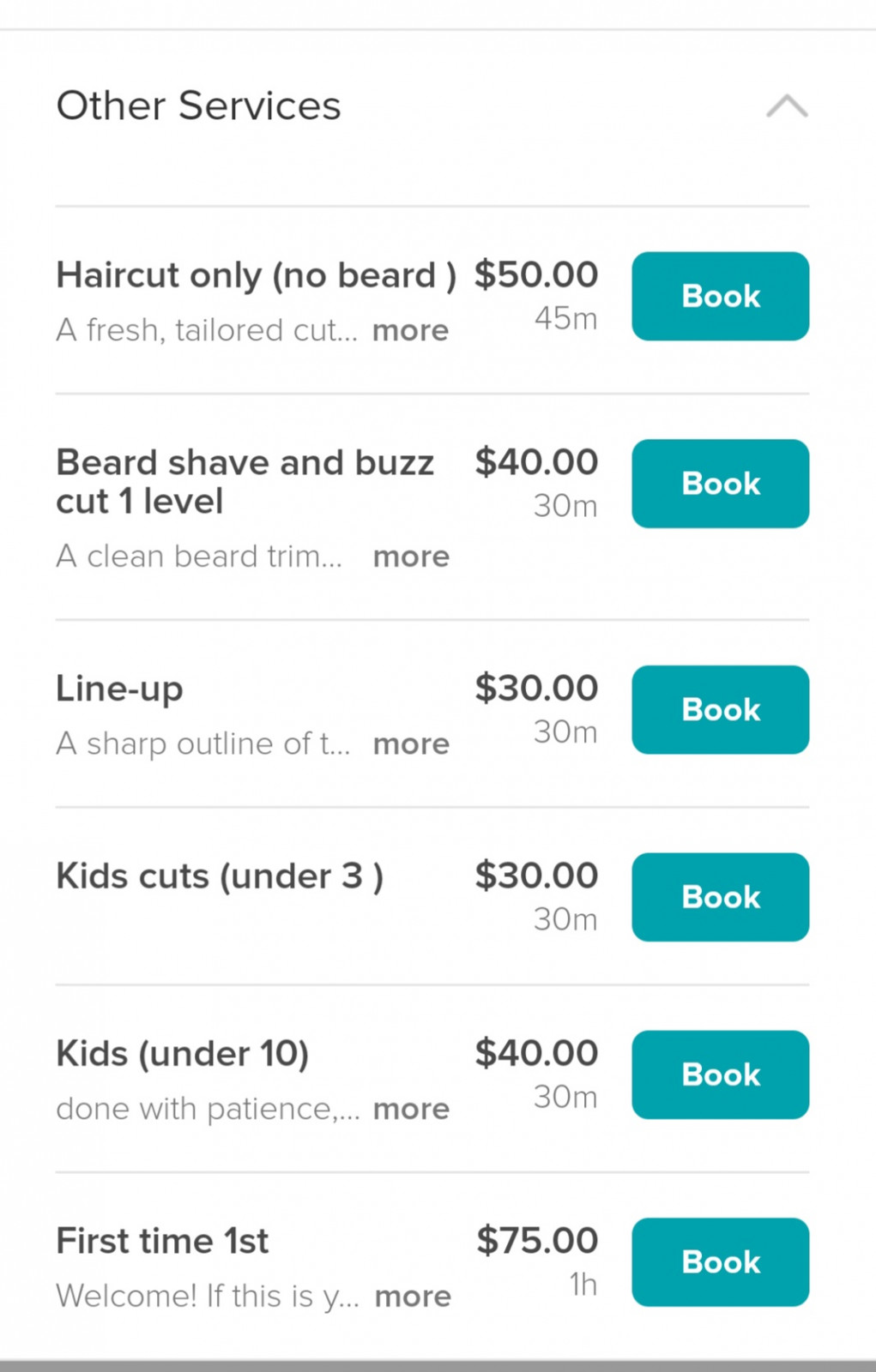
Task: Show more of Haircut only description
Action: tap(410, 330)
